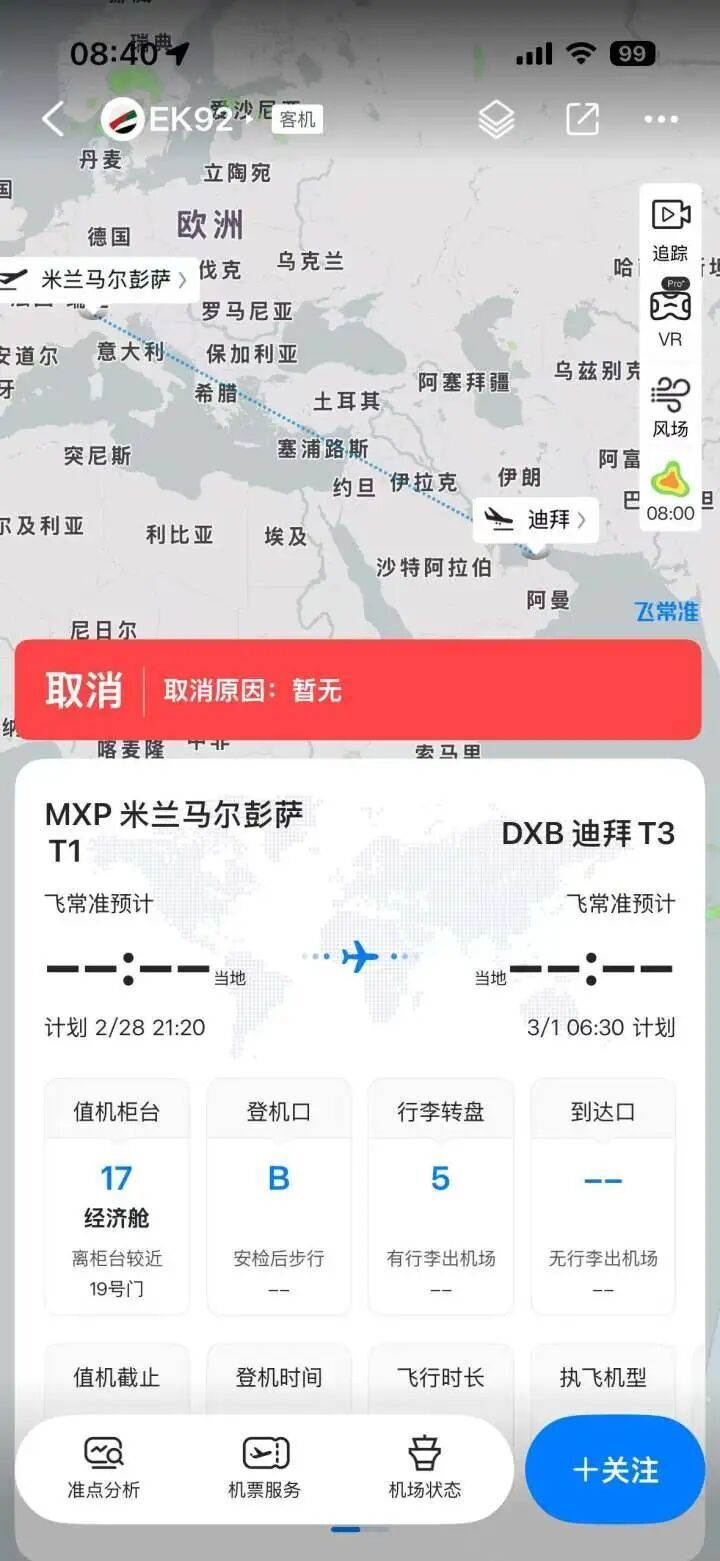Tap the back arrow to return

pyautogui.click(x=53, y=118)
